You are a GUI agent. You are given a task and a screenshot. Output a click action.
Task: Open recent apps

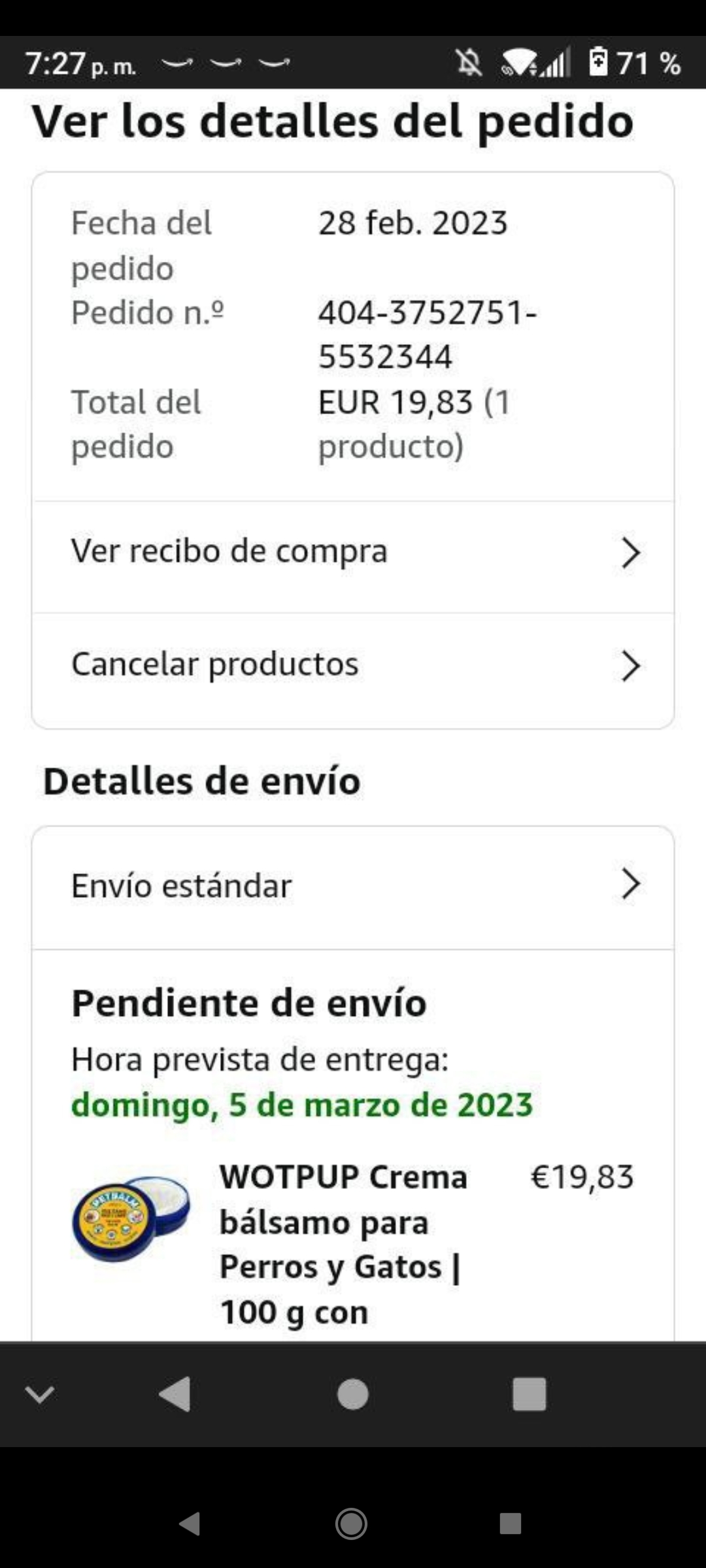coord(529,1394)
